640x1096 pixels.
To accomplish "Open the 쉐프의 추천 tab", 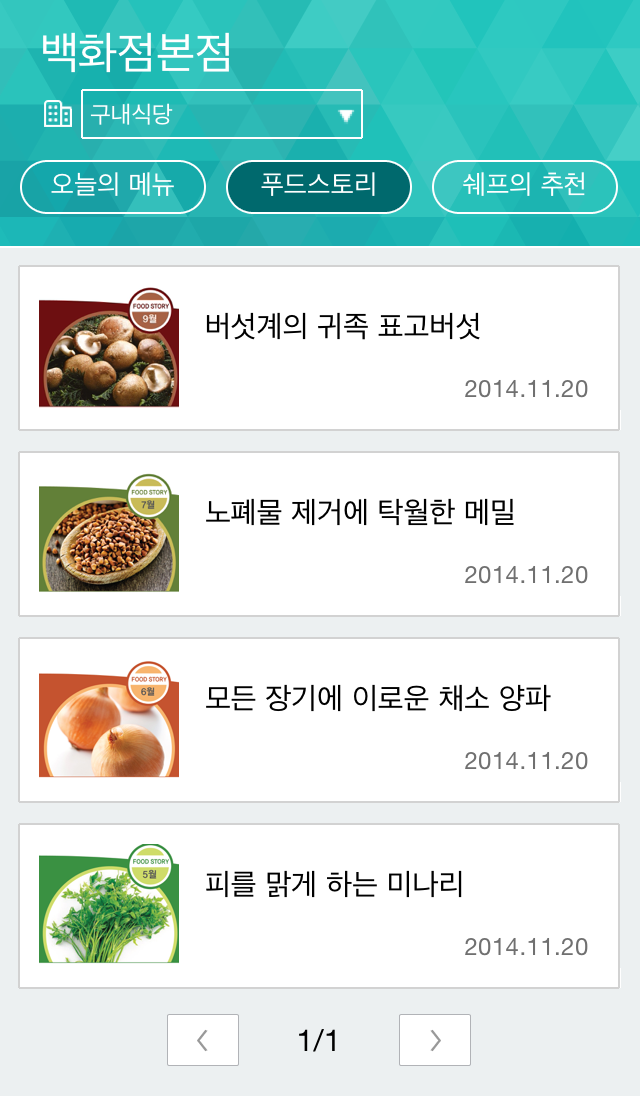I will click(x=524, y=187).
